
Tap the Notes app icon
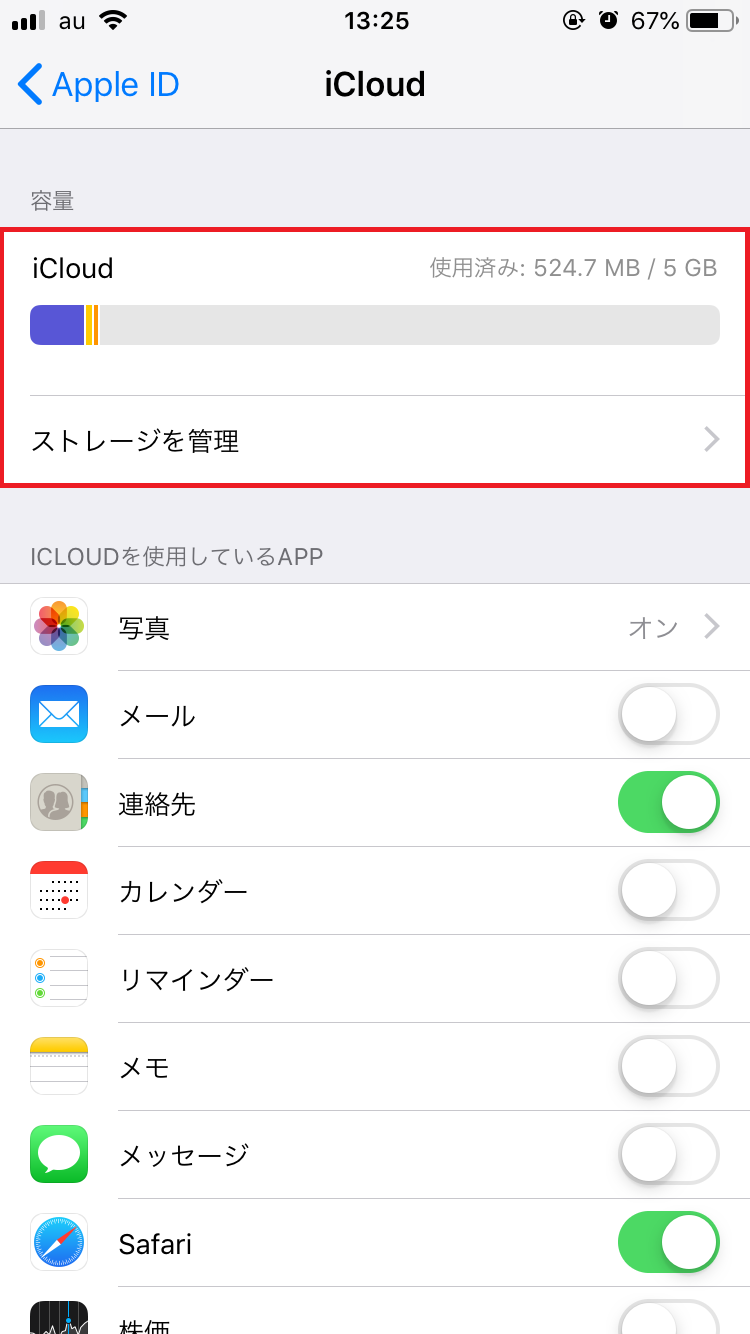point(58,1066)
